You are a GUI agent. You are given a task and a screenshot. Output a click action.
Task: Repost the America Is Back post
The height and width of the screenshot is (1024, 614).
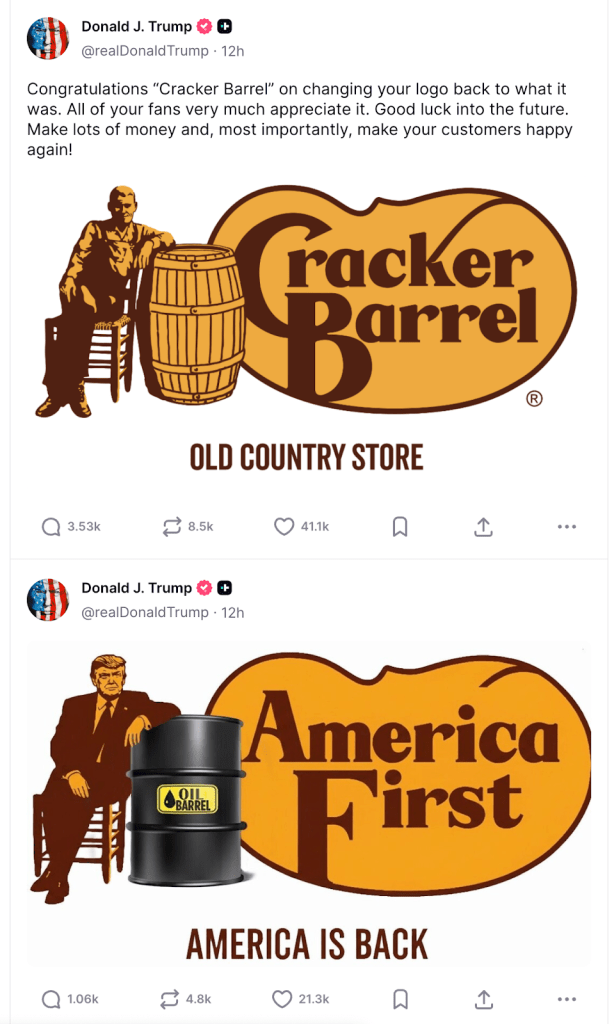(172, 998)
